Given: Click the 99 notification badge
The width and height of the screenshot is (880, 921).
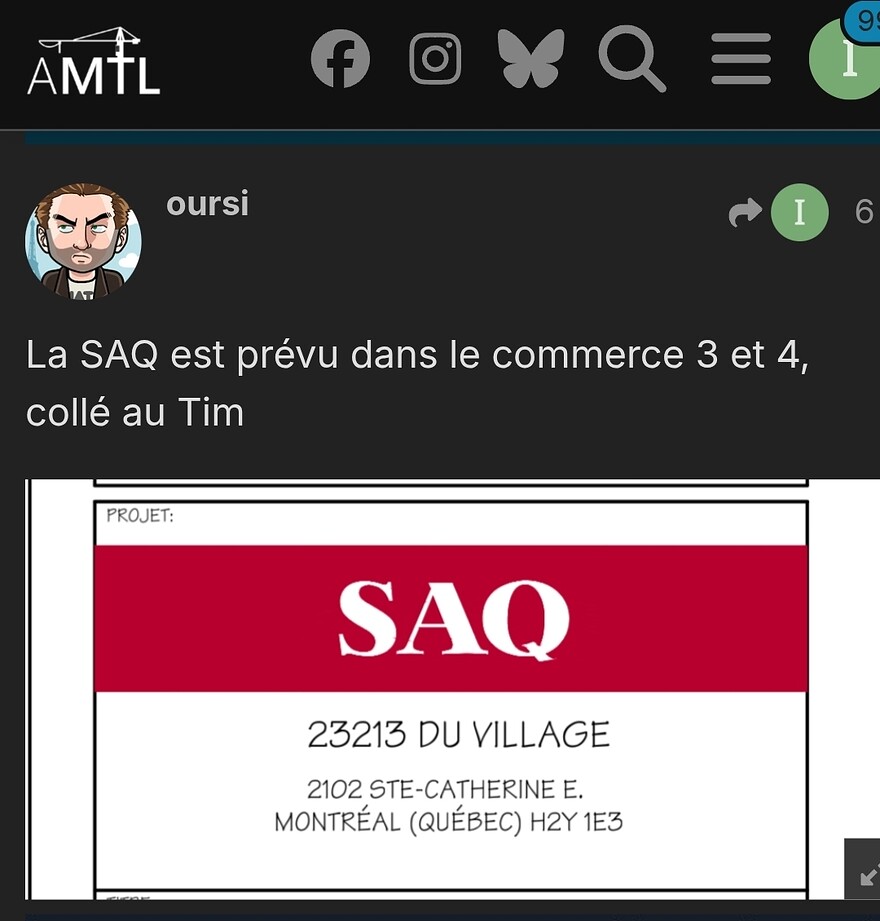Looking at the screenshot, I should point(866,18).
